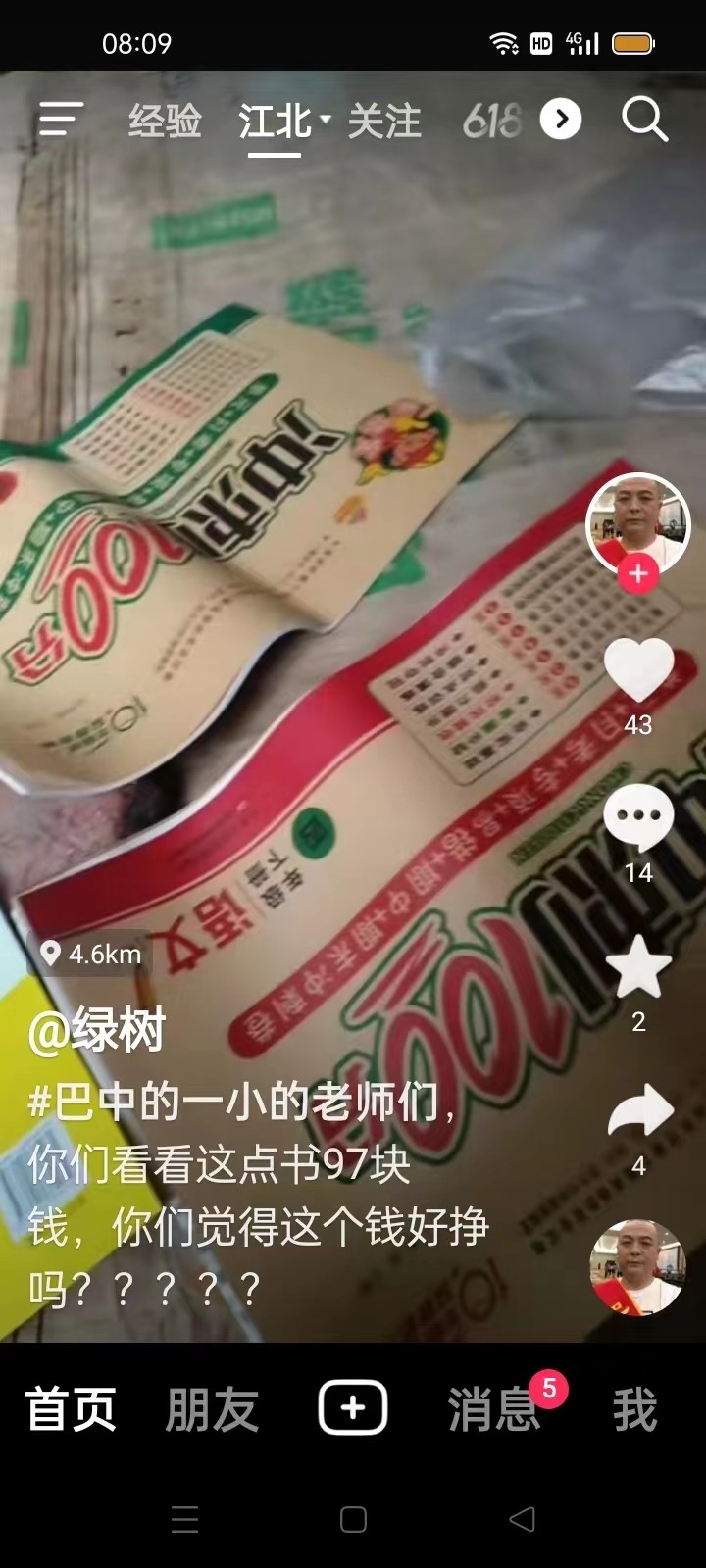706x1568 pixels.
Task: Open the #巴中的一小的老师们 hashtag
Action: tap(233, 1102)
